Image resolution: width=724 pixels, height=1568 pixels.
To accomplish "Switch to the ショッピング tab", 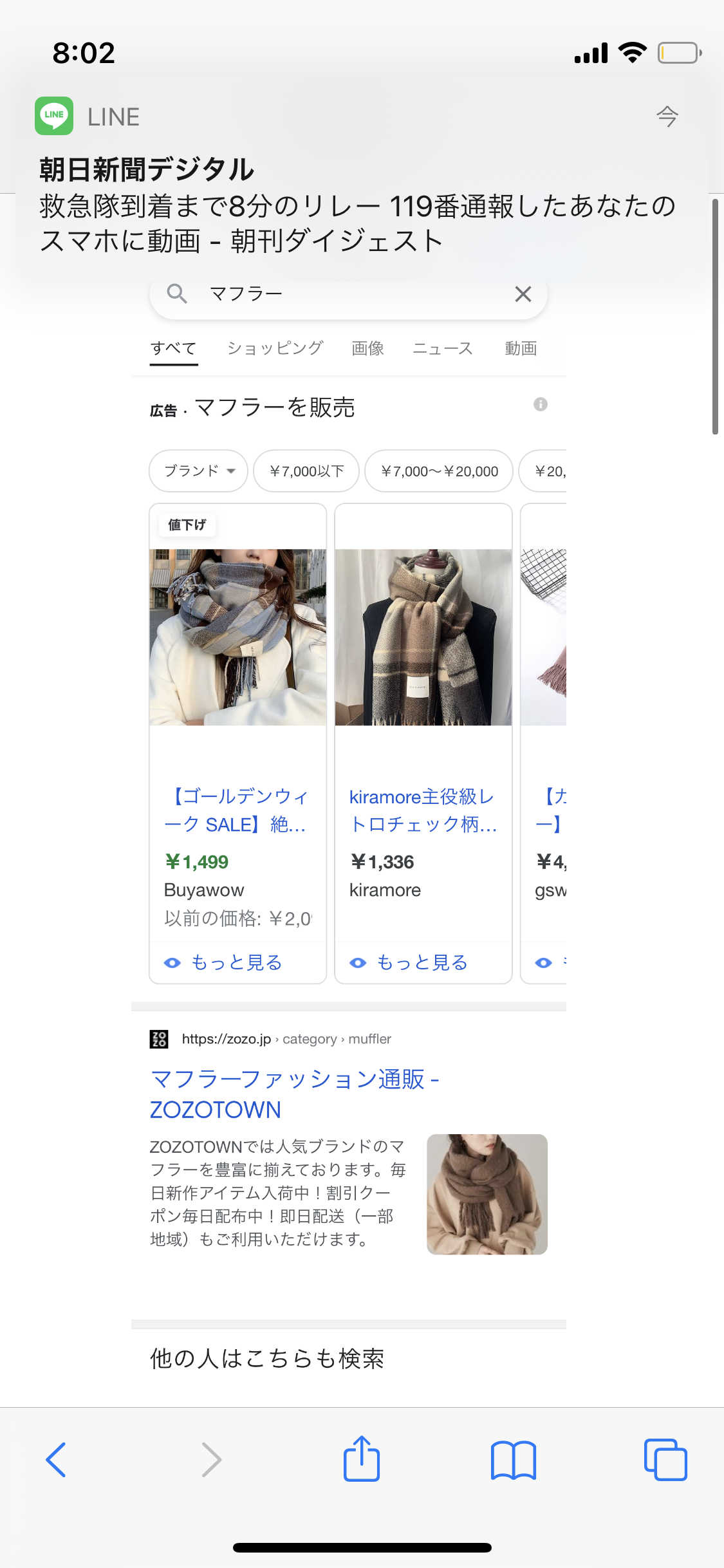I will click(275, 348).
